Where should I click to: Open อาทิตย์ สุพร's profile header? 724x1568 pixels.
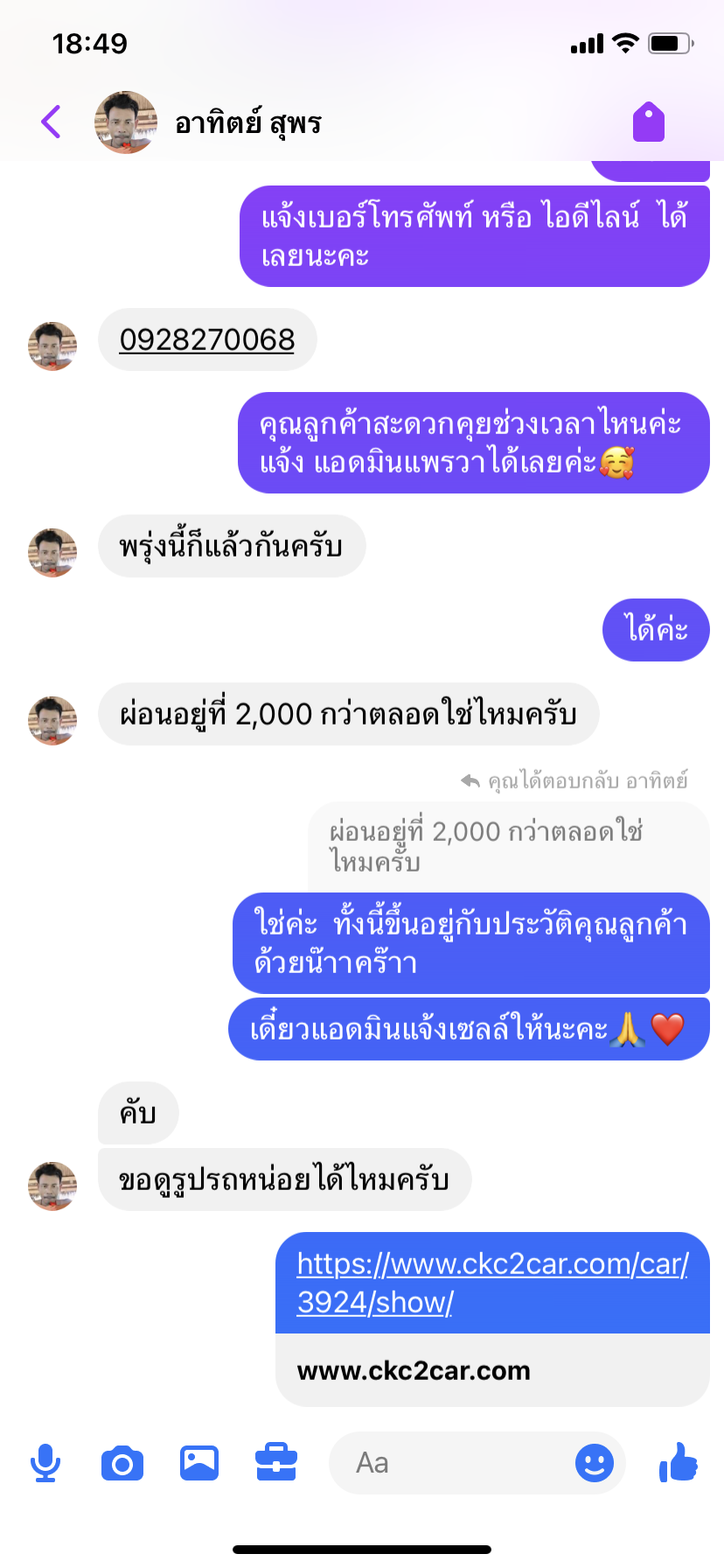coord(248,123)
